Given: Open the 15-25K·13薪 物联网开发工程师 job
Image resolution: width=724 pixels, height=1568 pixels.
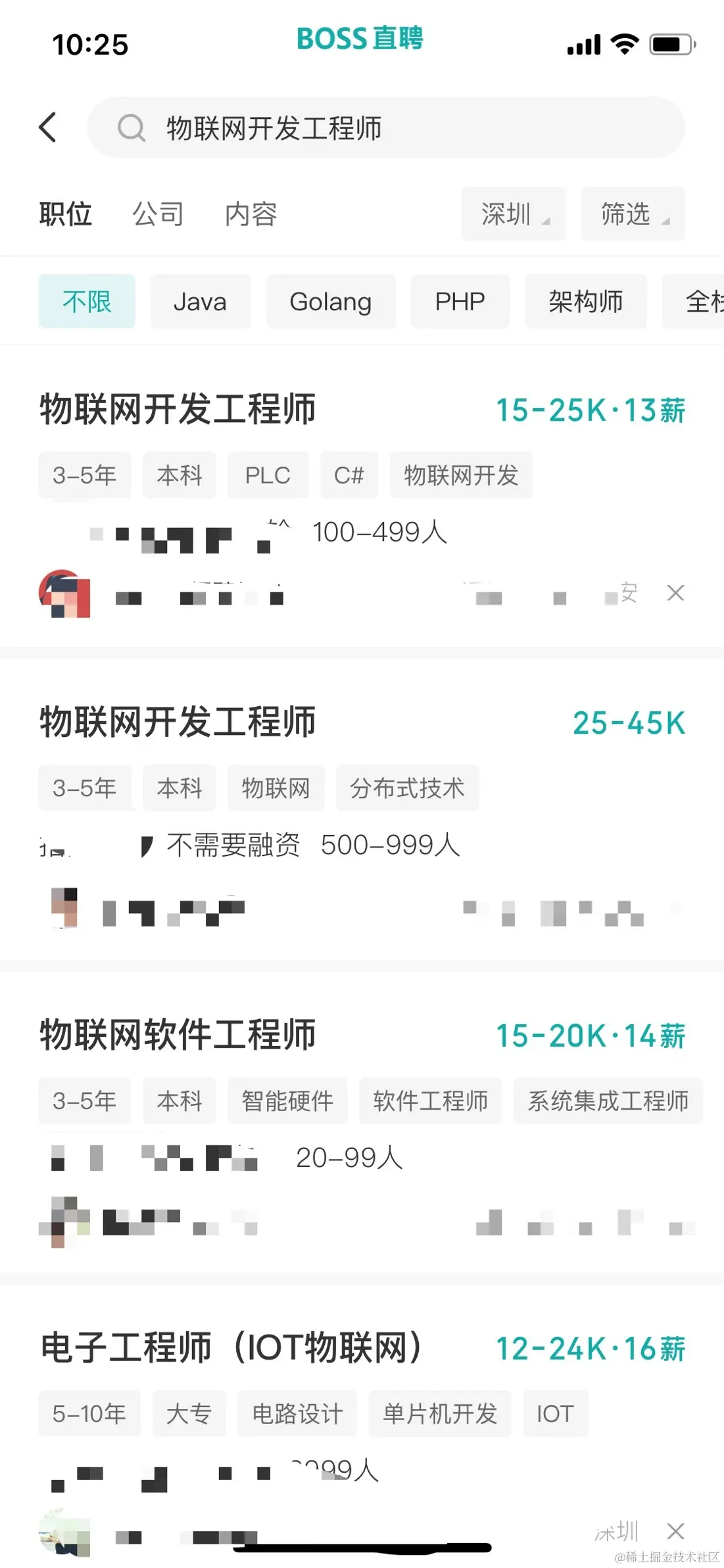Looking at the screenshot, I should pos(178,409).
